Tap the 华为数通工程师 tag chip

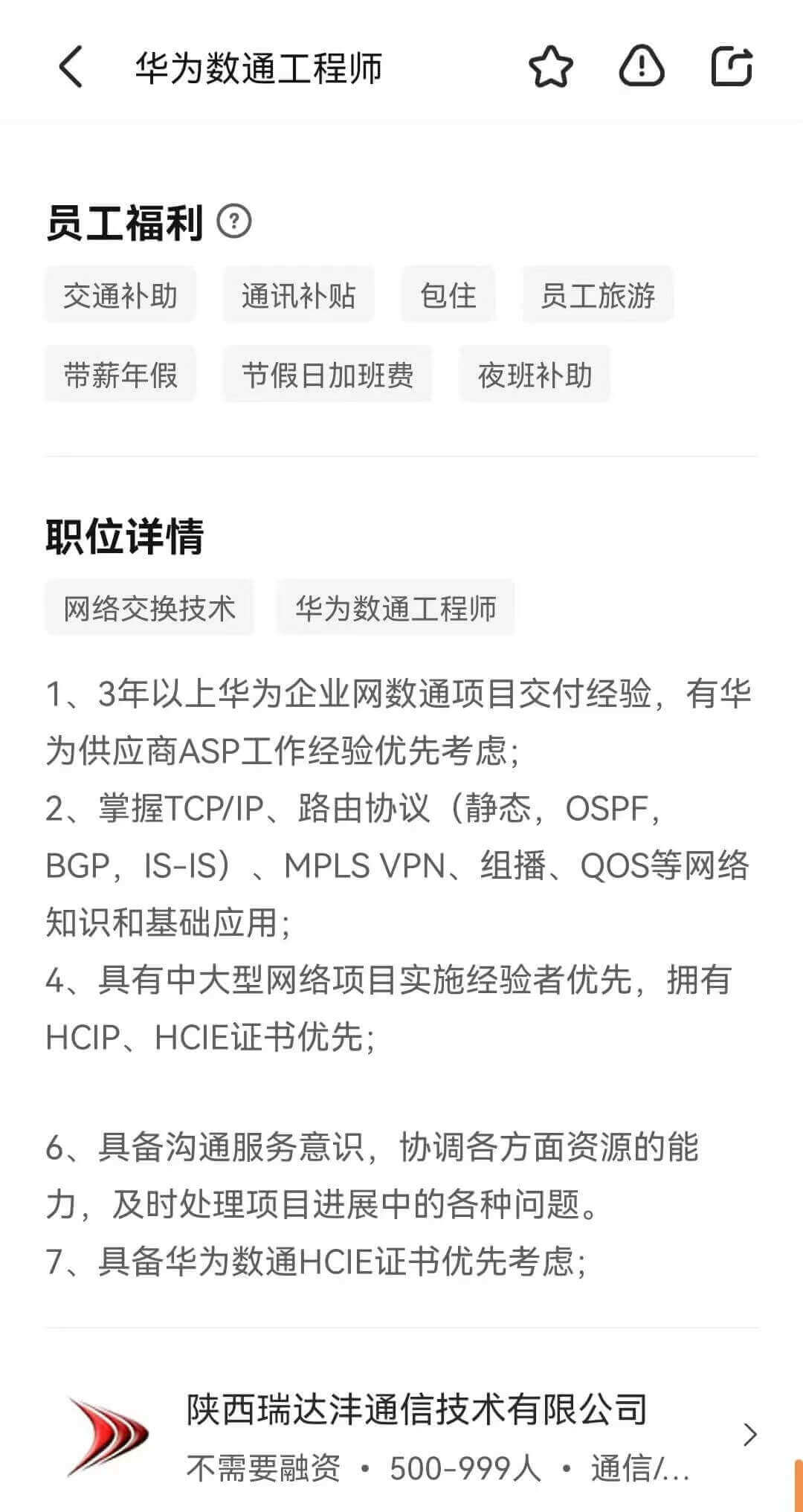[395, 609]
